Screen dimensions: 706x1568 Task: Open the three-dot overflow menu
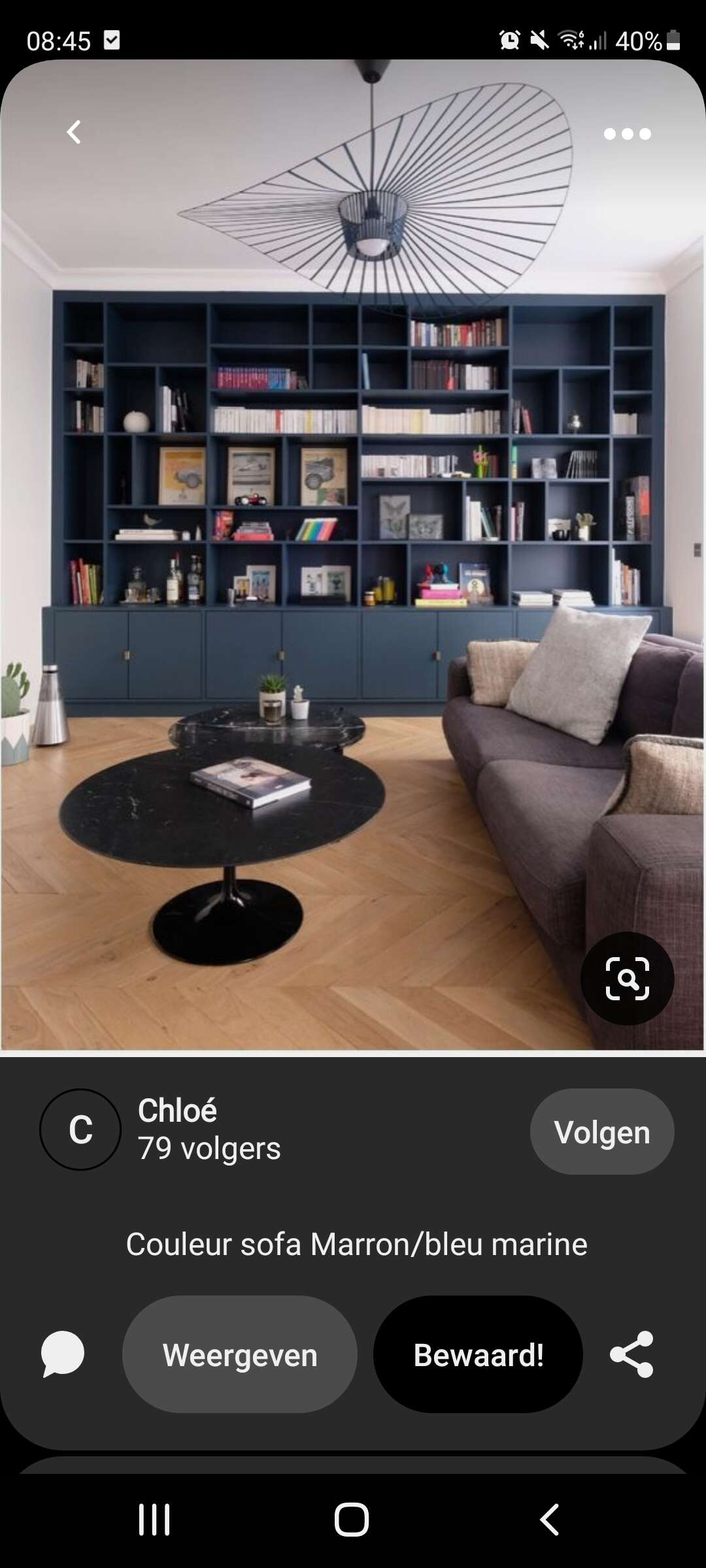coord(627,134)
